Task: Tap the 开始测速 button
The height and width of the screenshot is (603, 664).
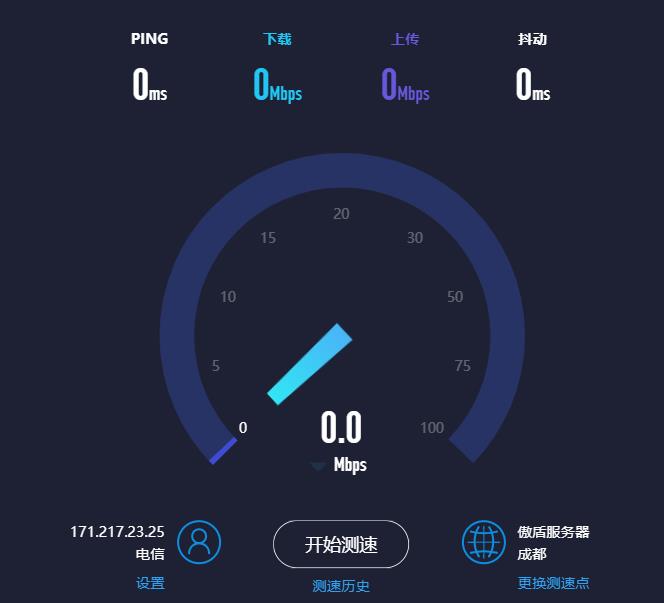Action: pos(341,544)
